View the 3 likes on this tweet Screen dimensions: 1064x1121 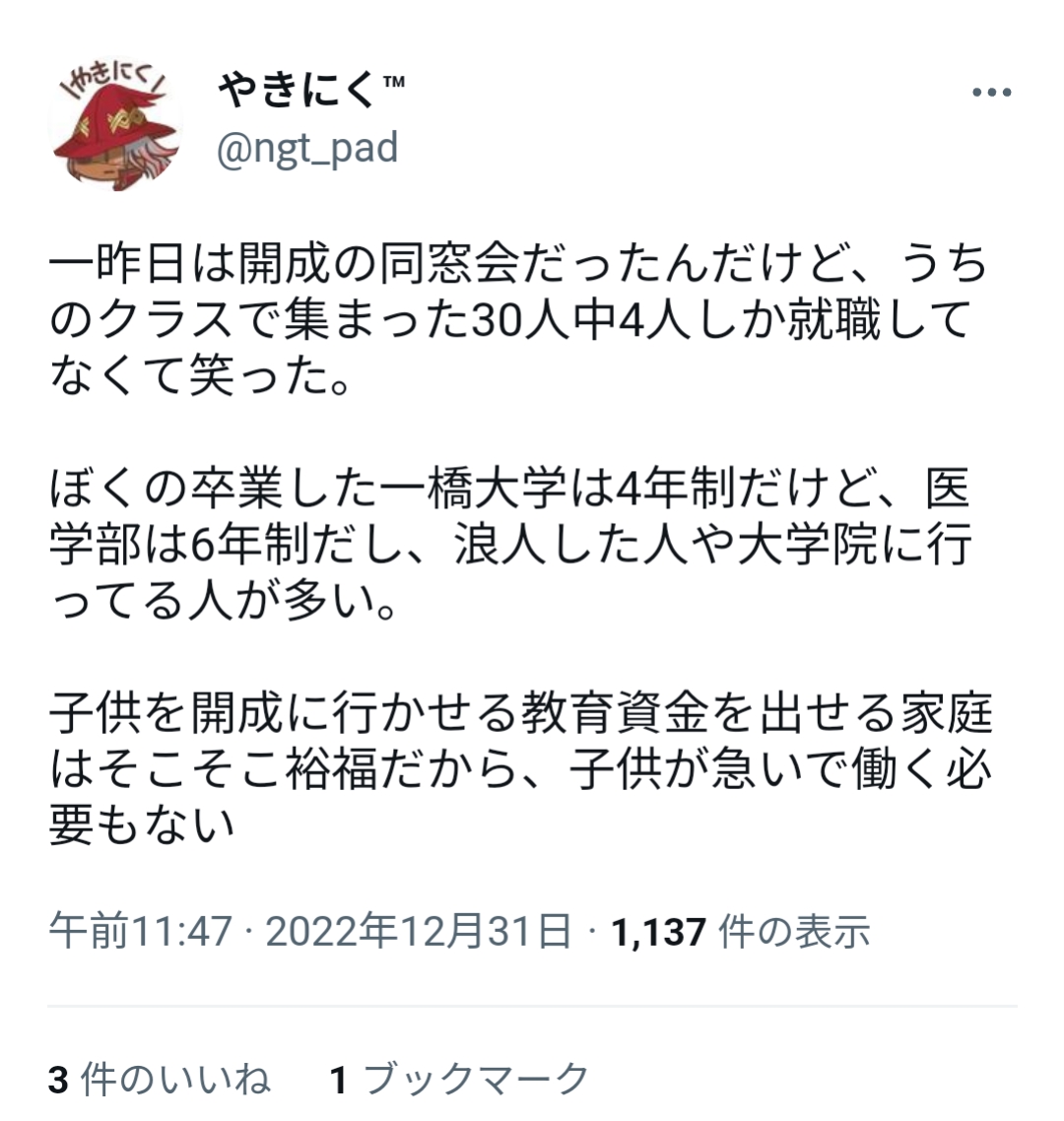coord(159,1080)
